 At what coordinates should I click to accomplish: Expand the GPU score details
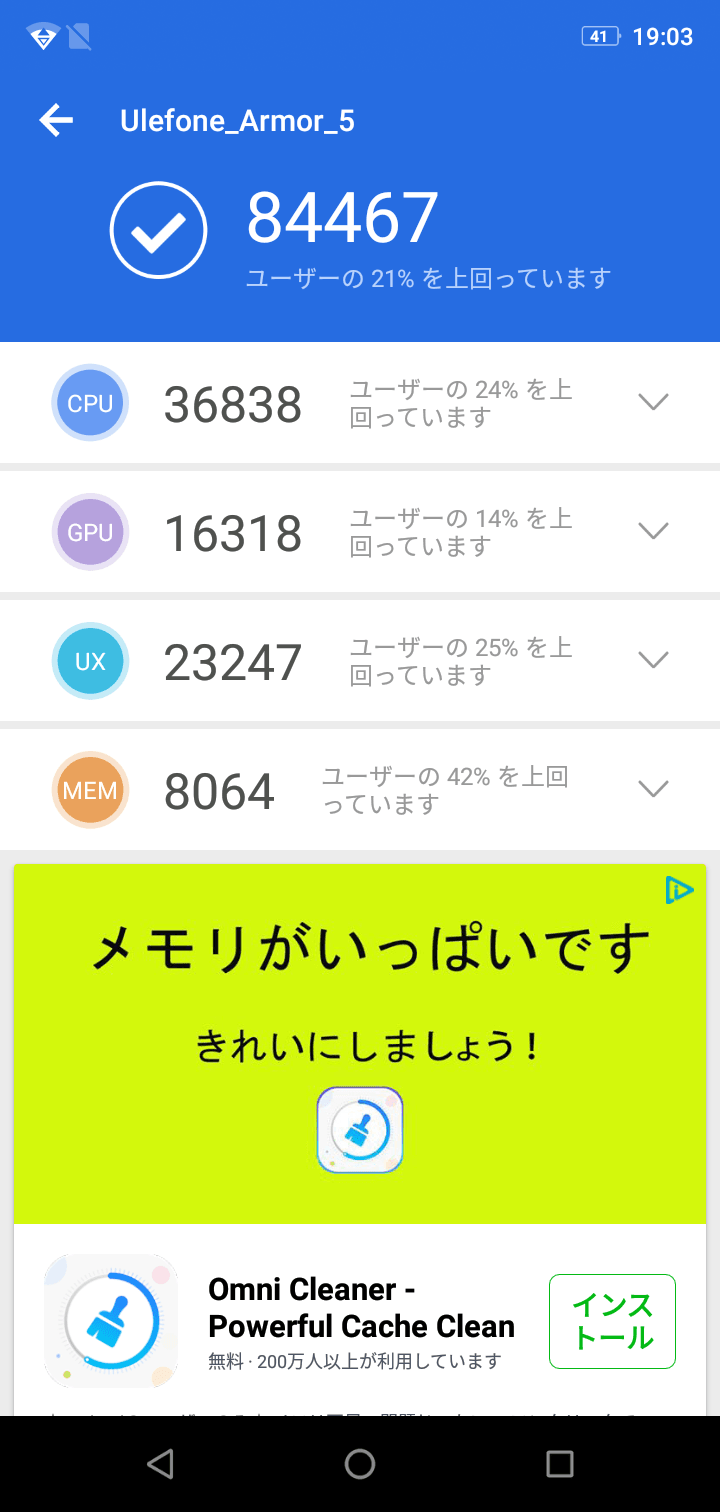tap(653, 531)
